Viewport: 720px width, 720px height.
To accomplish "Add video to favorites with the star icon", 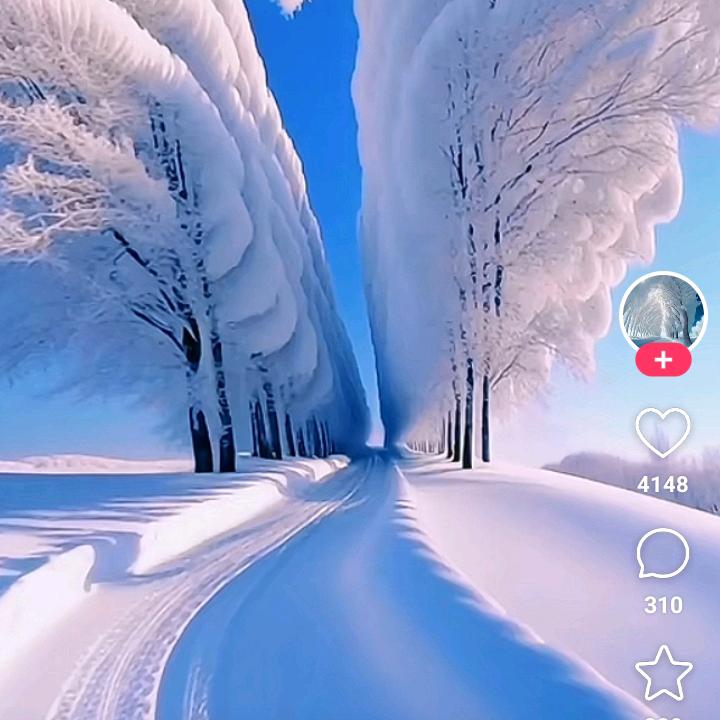I will [663, 674].
